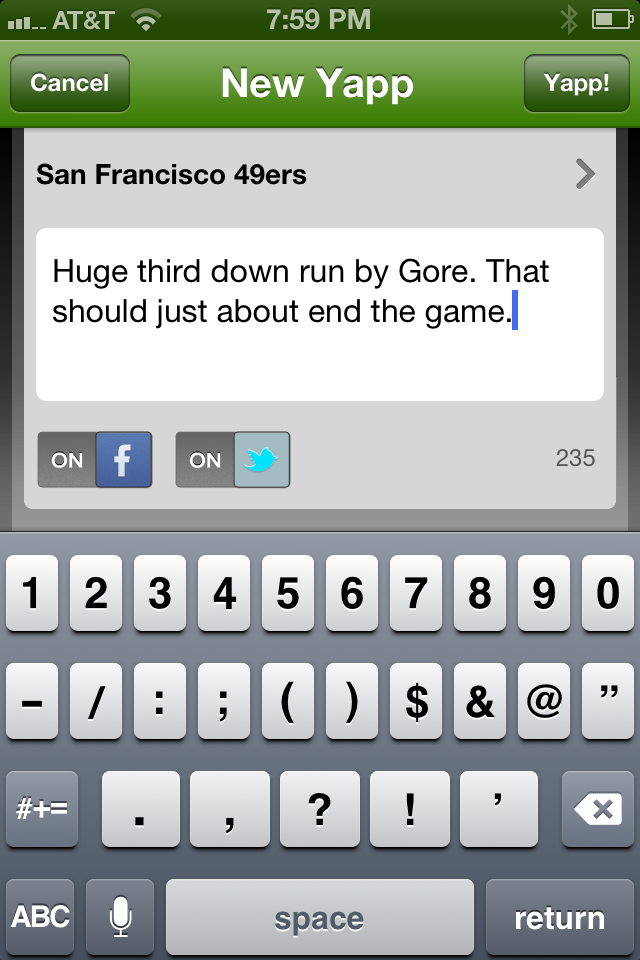Cancel the new Yapp
The image size is (640, 960).
(x=69, y=83)
